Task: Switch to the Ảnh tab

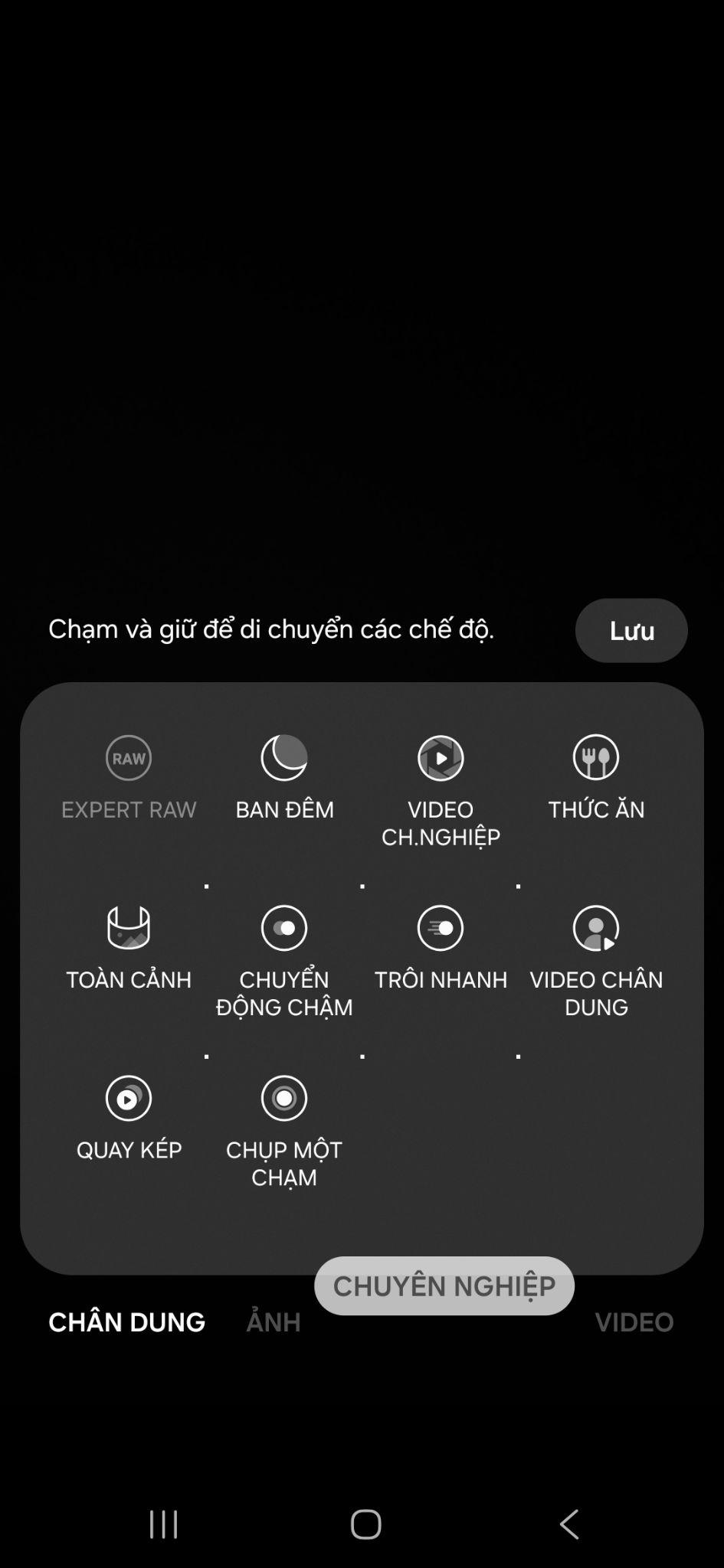Action: [x=274, y=1322]
